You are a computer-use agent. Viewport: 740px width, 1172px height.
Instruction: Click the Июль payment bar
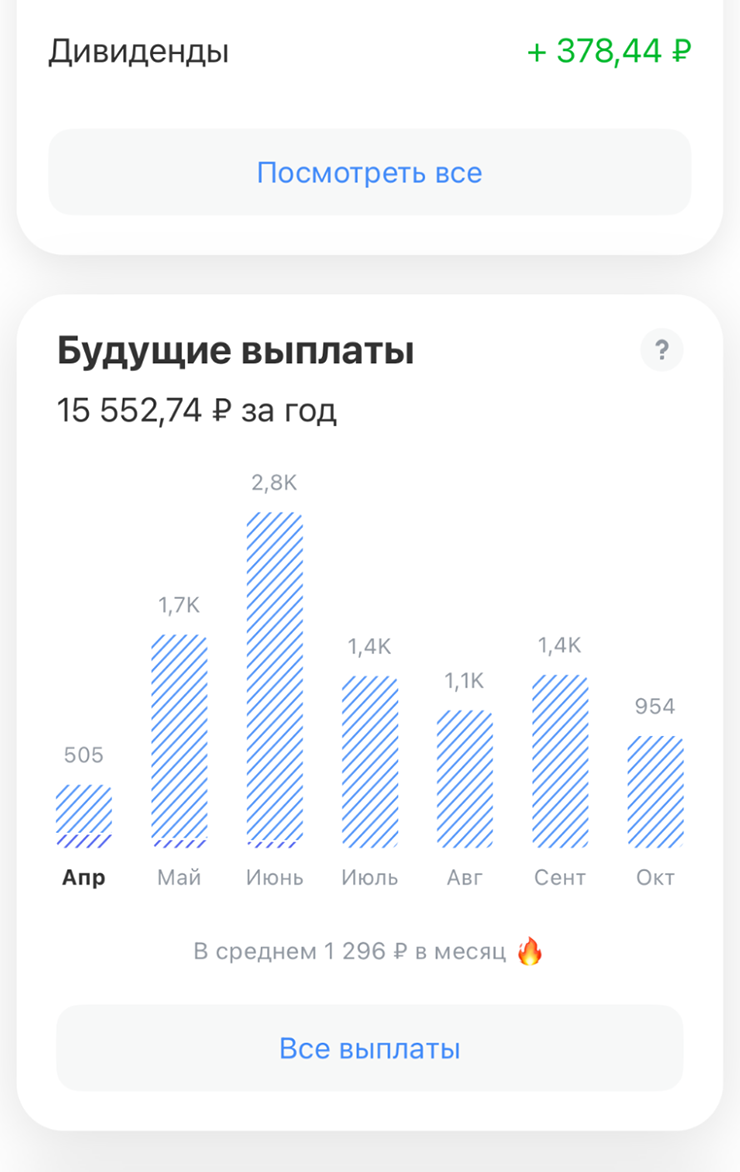point(369,760)
